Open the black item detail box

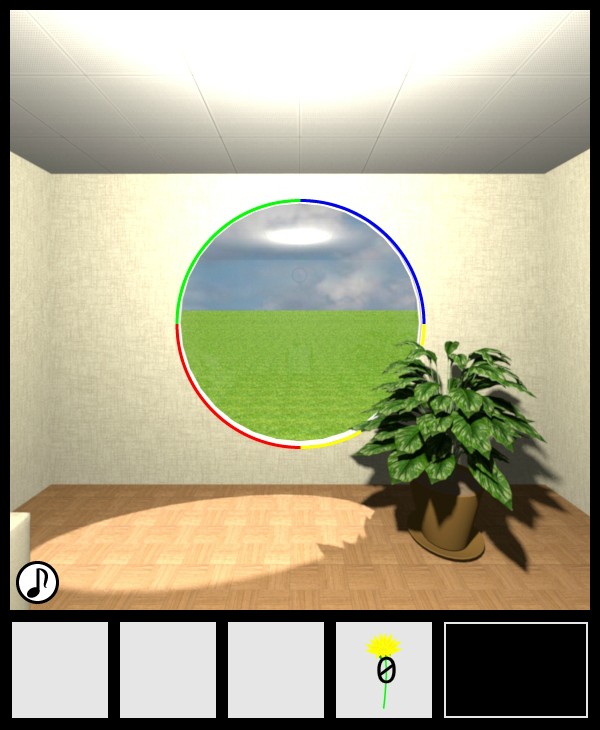click(x=516, y=669)
